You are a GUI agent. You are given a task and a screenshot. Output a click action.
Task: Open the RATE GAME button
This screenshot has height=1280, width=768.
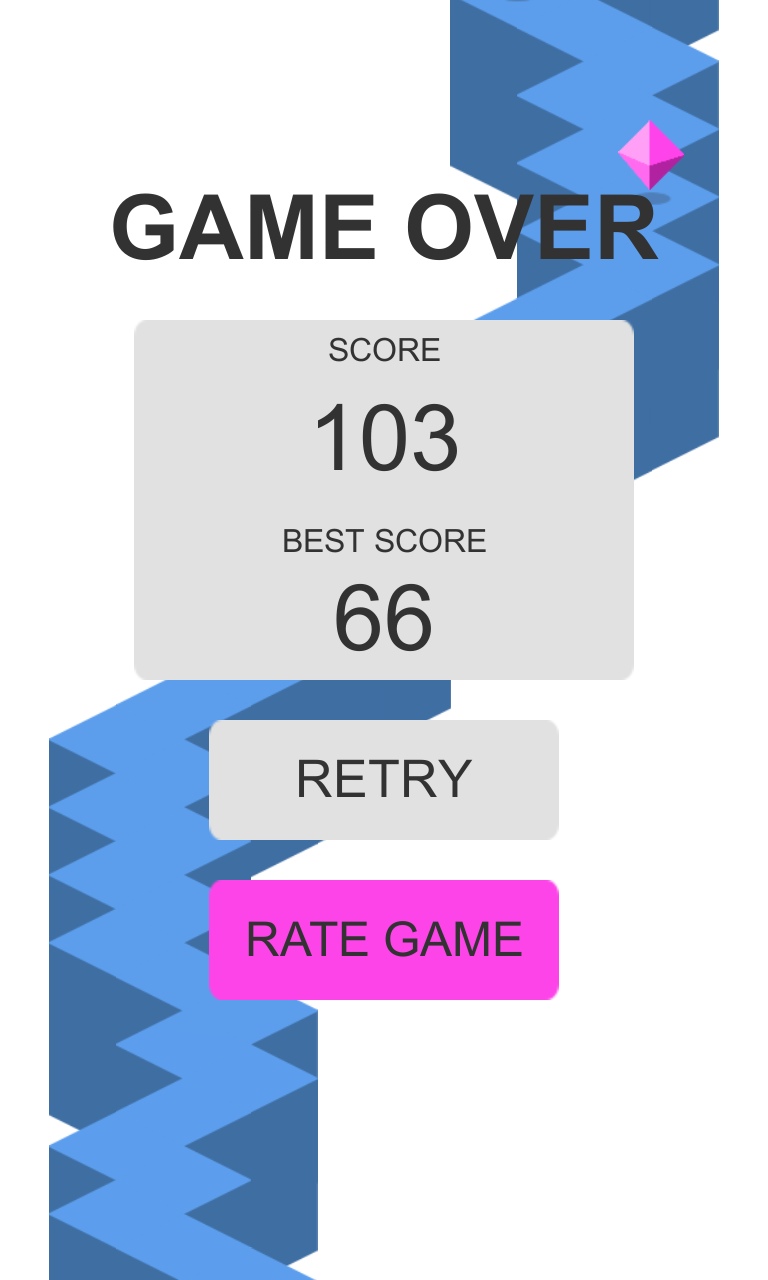[x=384, y=940]
